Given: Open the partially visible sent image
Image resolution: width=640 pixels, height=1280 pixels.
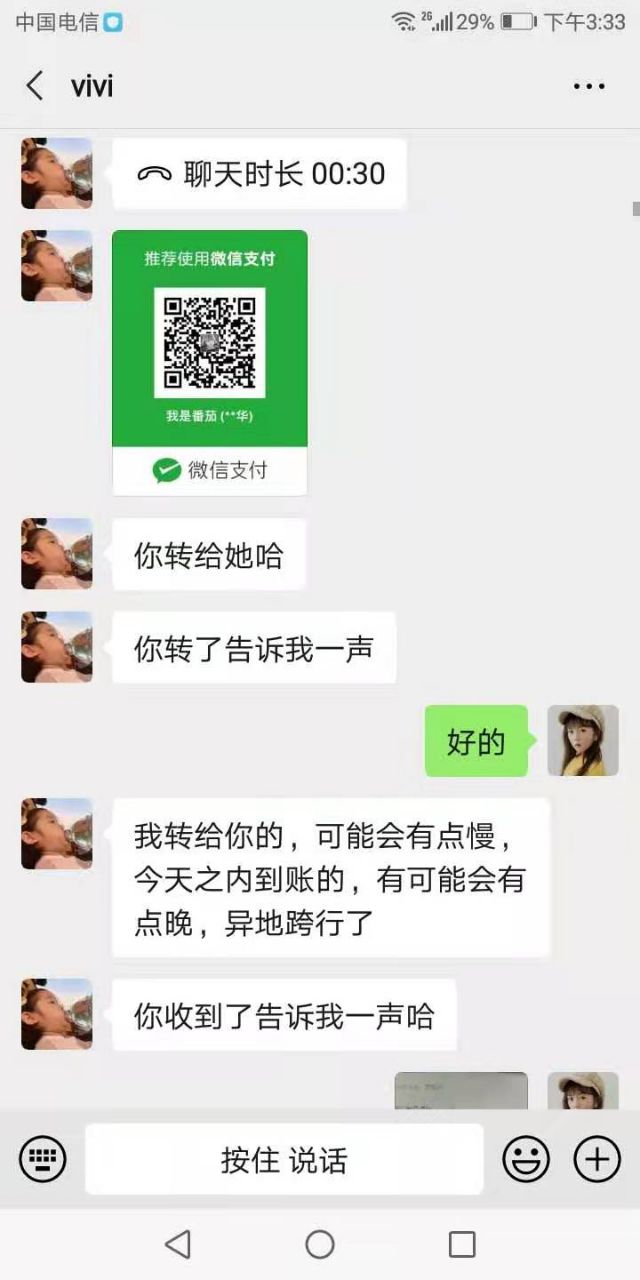Looking at the screenshot, I should pos(461,1091).
